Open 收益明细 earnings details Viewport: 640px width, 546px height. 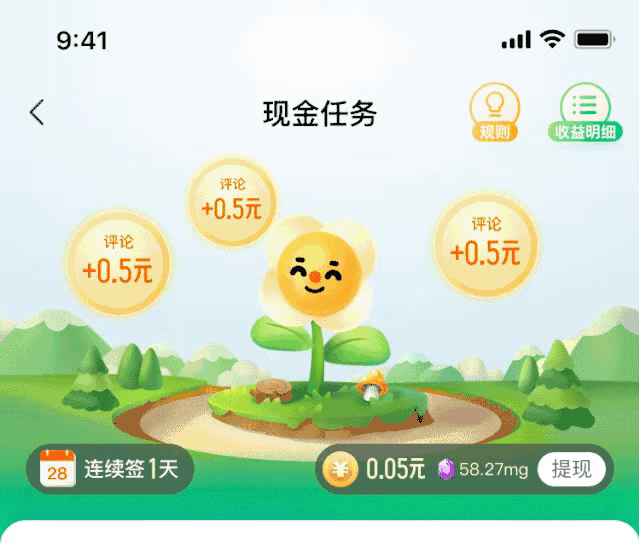(586, 111)
